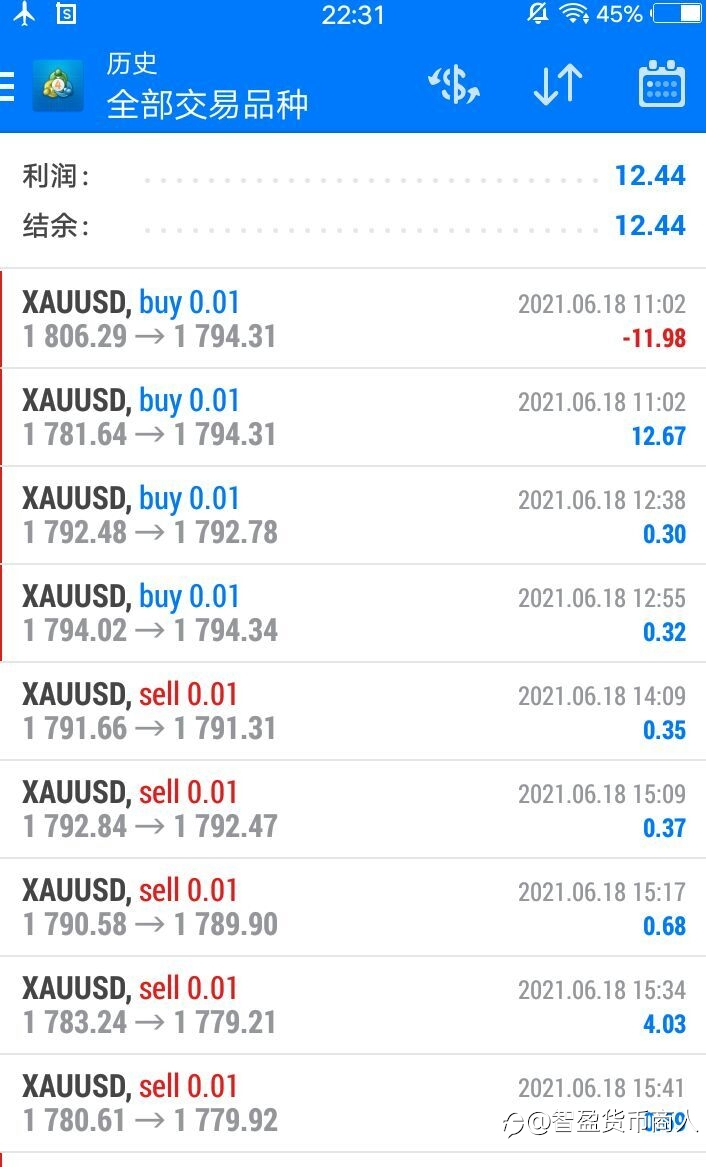Expand the buy trade opened at 1 806.29

353,319
